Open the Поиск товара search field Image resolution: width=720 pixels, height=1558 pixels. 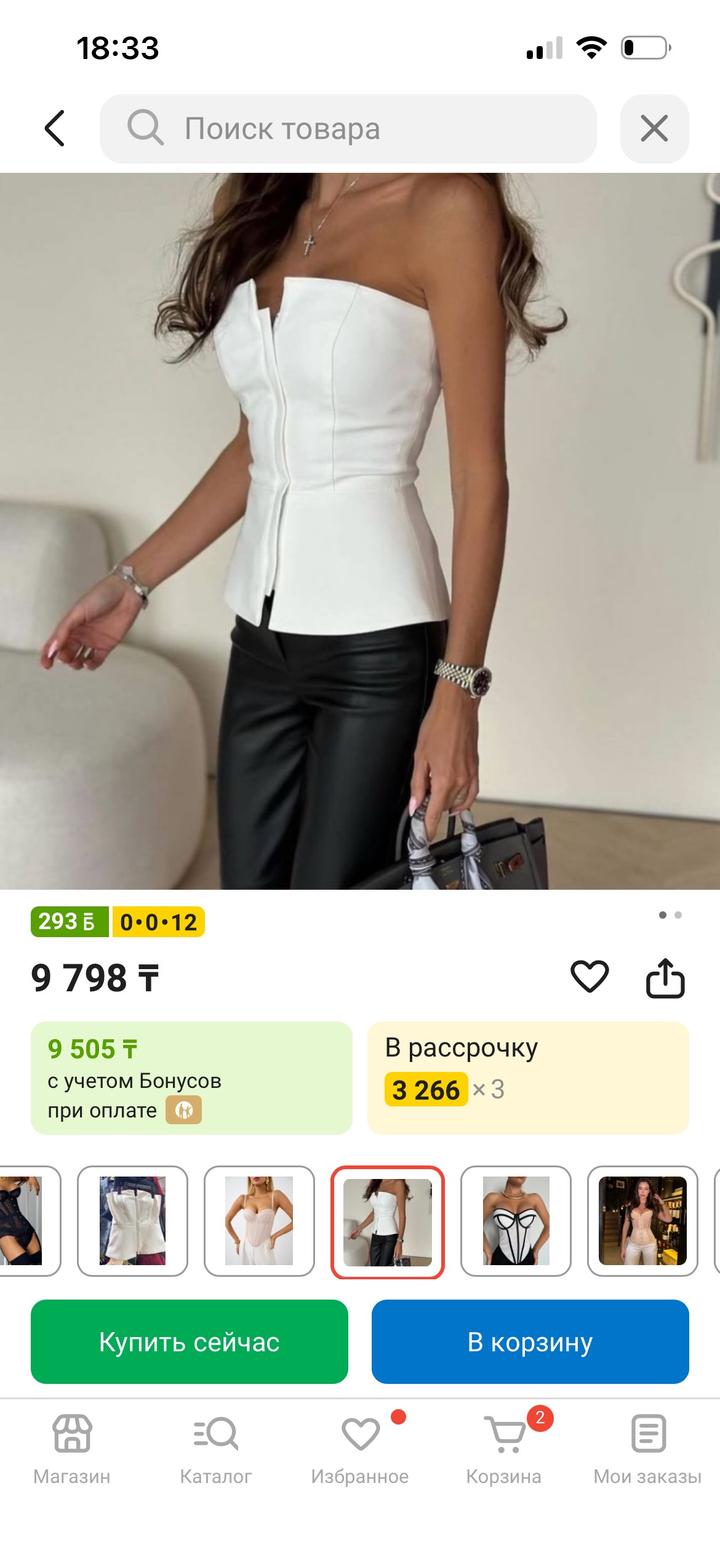pos(348,129)
